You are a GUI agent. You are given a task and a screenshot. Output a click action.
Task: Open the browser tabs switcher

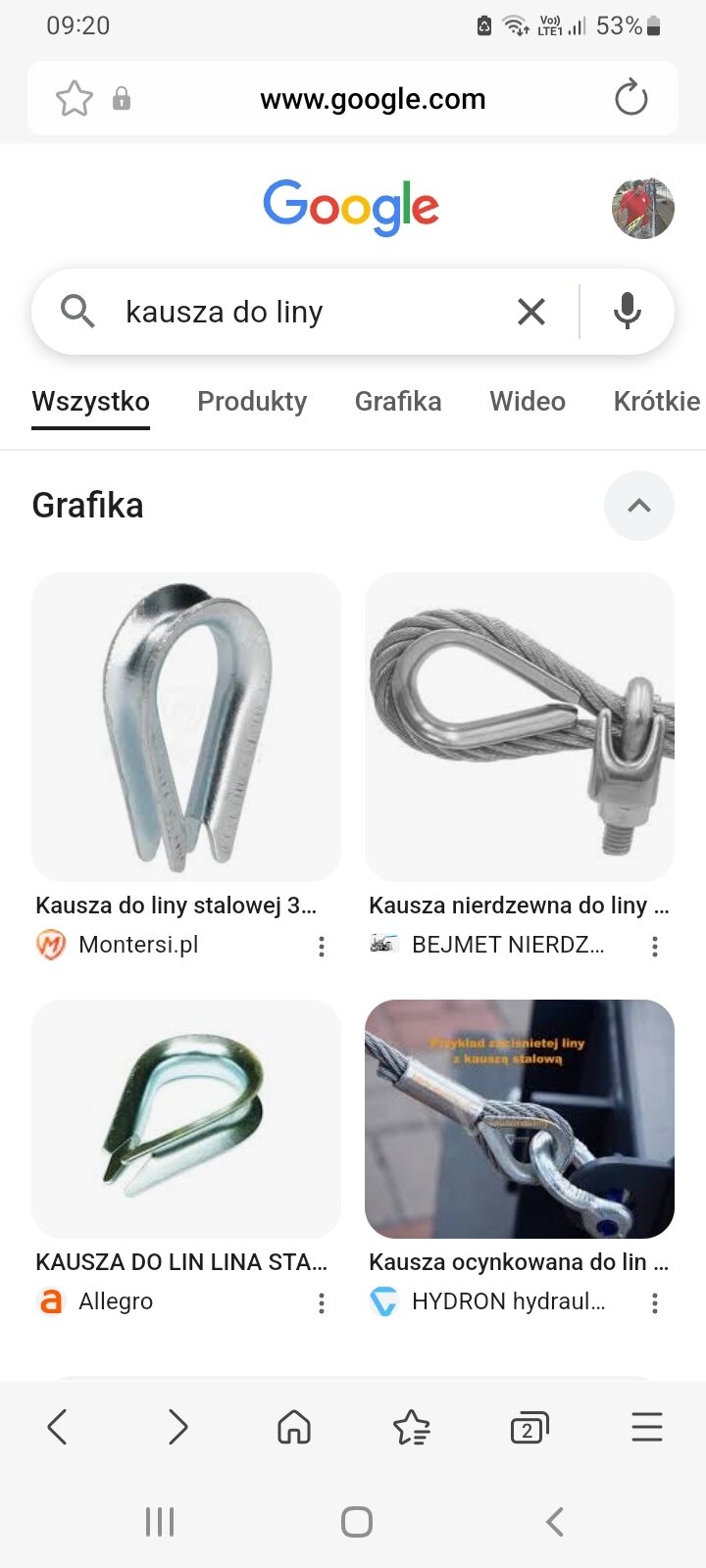point(529,1428)
